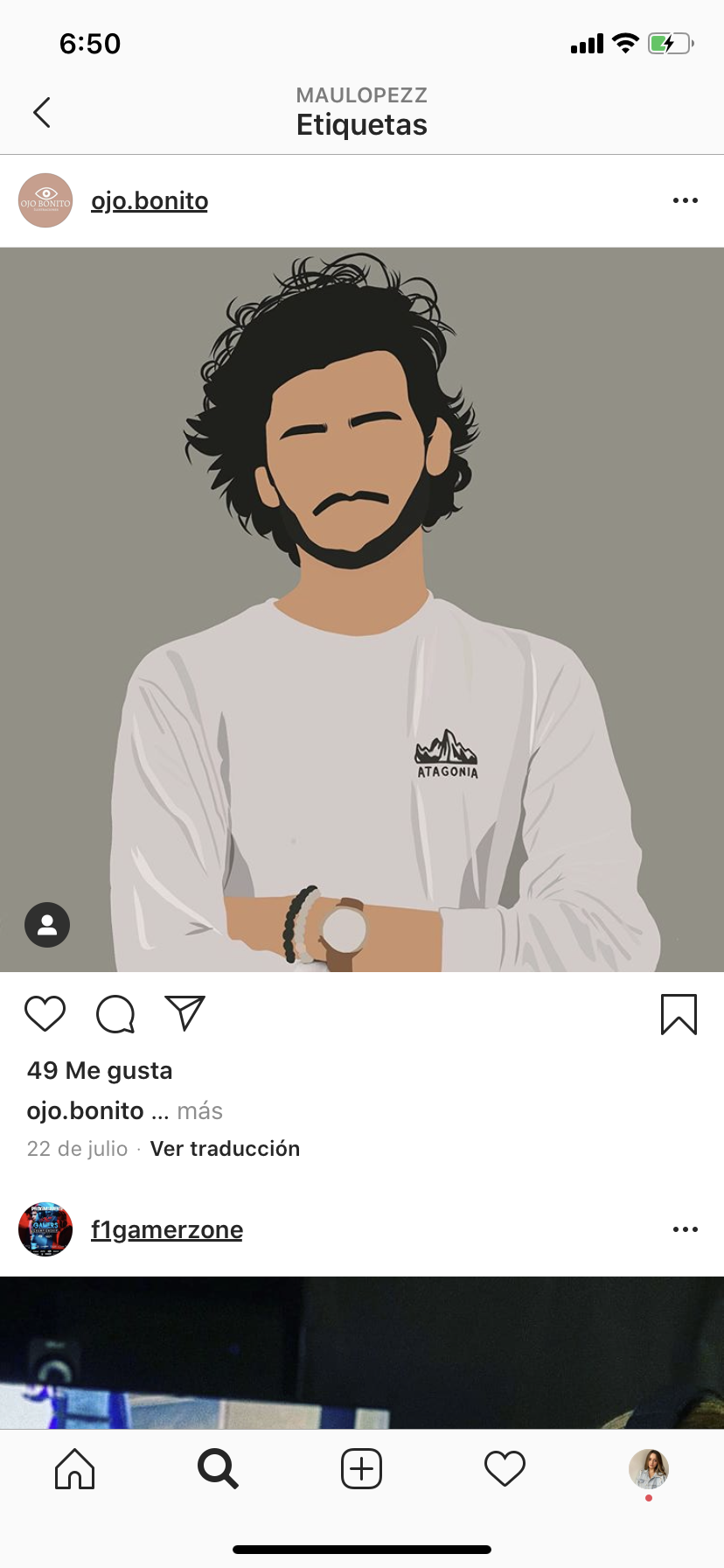
Task: Open options menu for the f1gamerzone post
Action: pos(685,1229)
